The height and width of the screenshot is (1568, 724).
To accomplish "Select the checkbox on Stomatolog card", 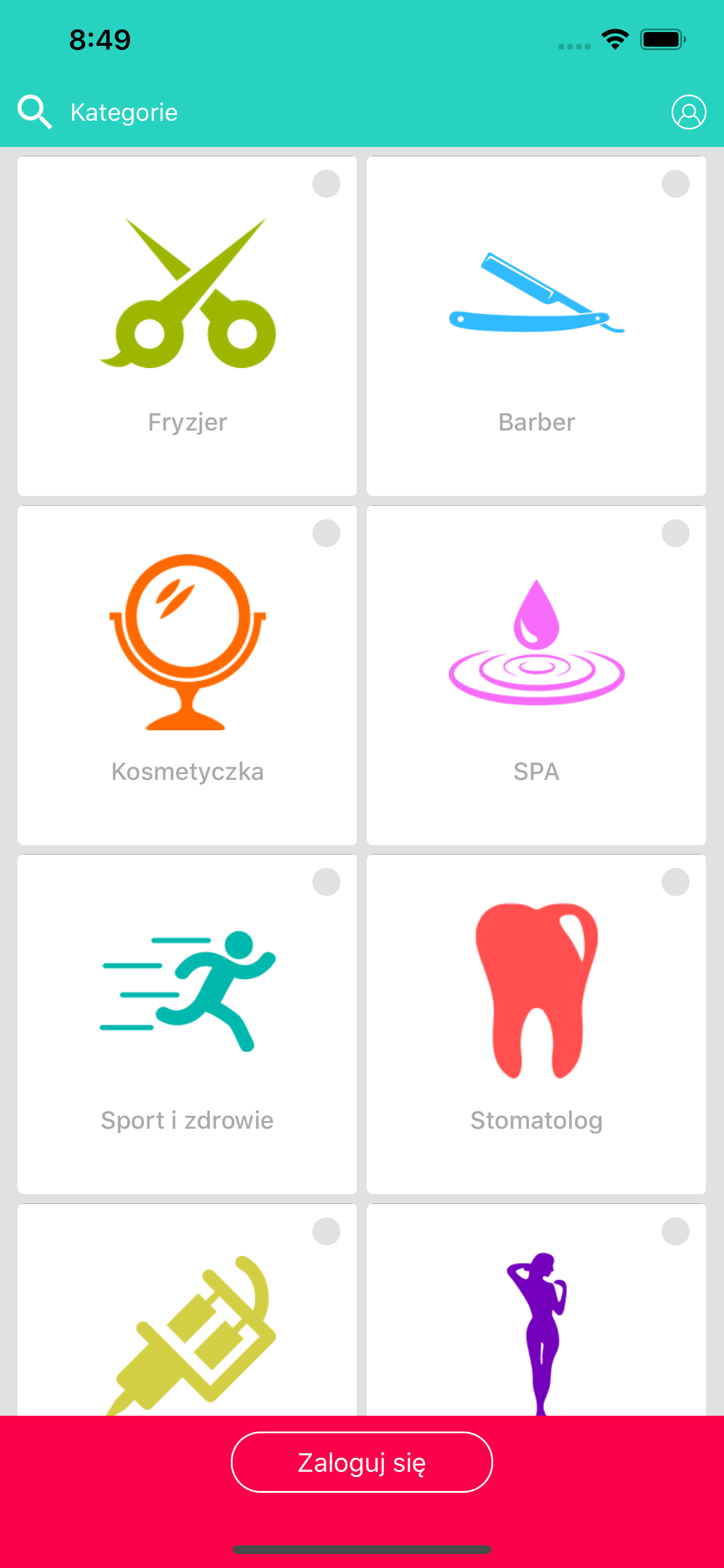I will point(676,882).
